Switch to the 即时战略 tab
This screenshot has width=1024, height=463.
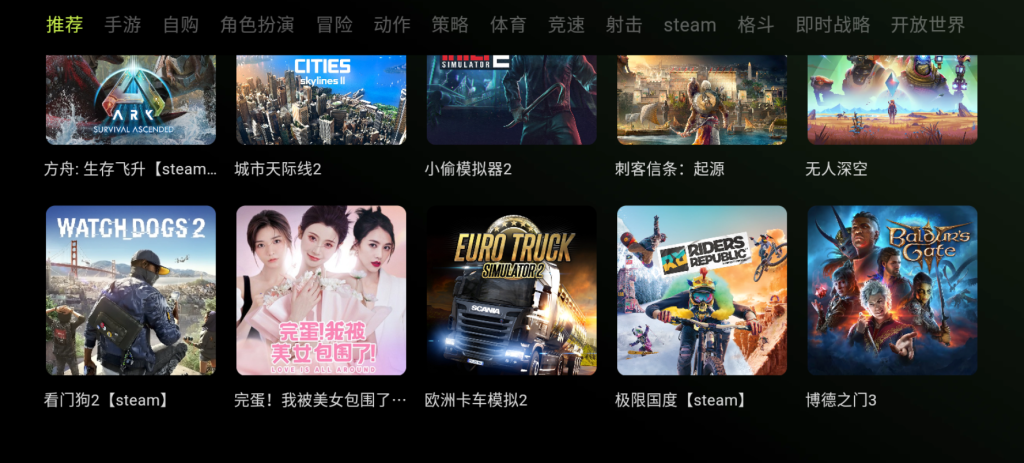[x=832, y=25]
